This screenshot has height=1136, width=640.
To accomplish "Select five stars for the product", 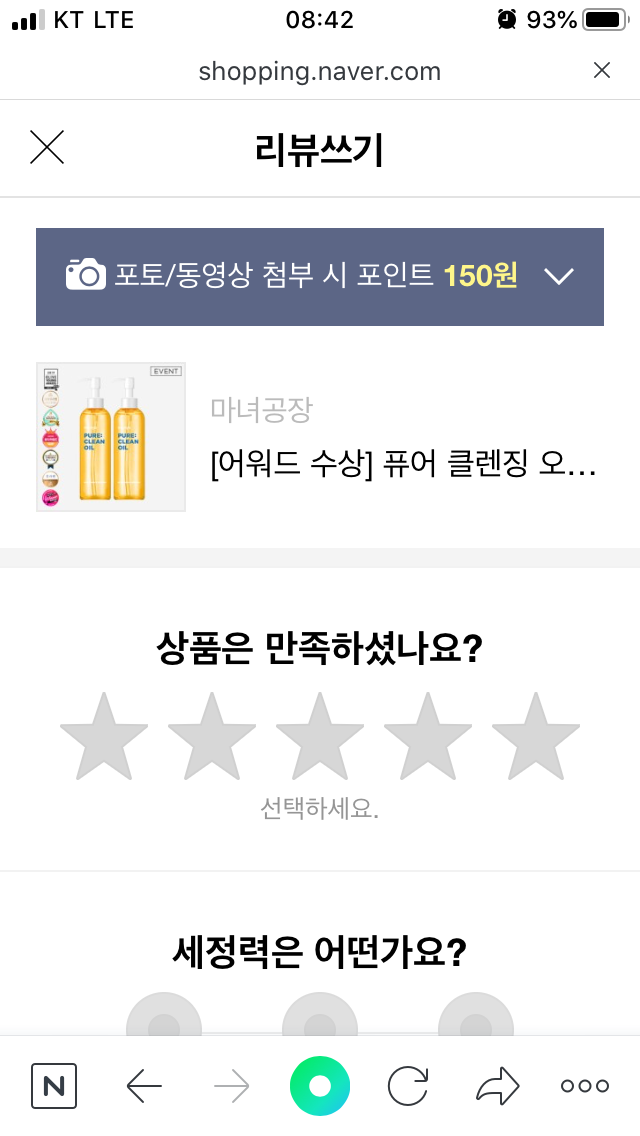I will pos(536,738).
